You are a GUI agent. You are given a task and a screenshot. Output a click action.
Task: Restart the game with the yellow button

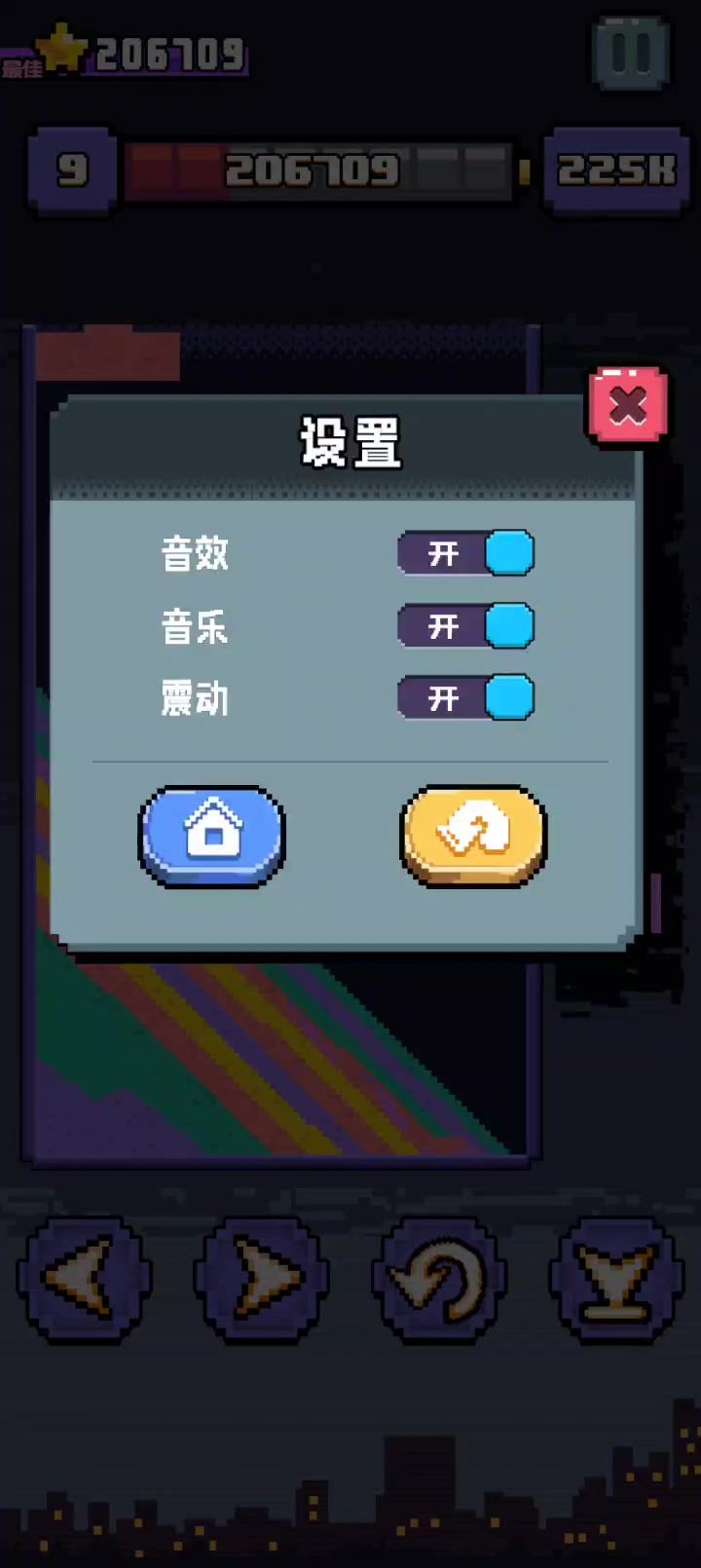click(474, 836)
